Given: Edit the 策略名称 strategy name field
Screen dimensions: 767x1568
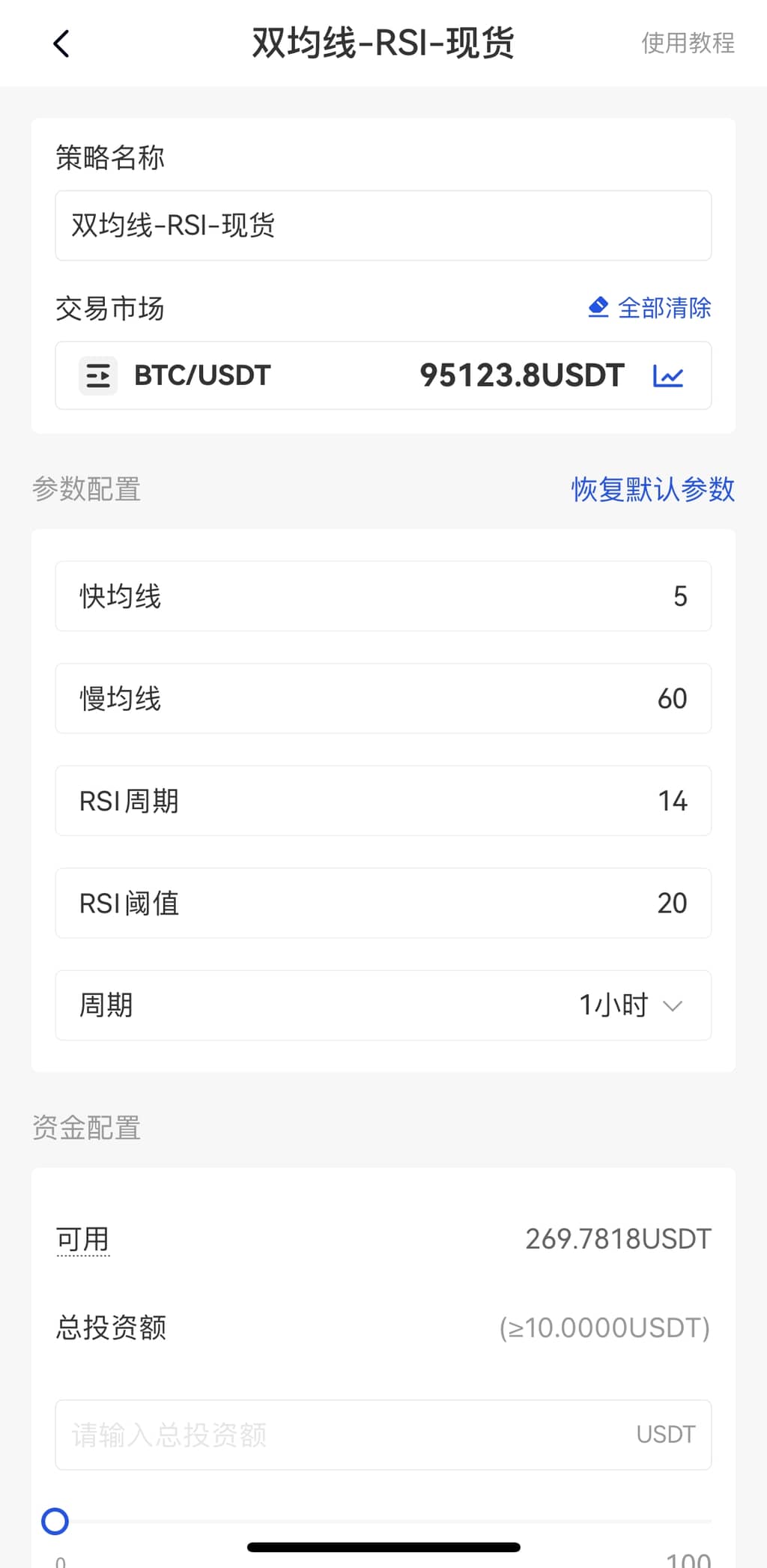Looking at the screenshot, I should [x=383, y=225].
